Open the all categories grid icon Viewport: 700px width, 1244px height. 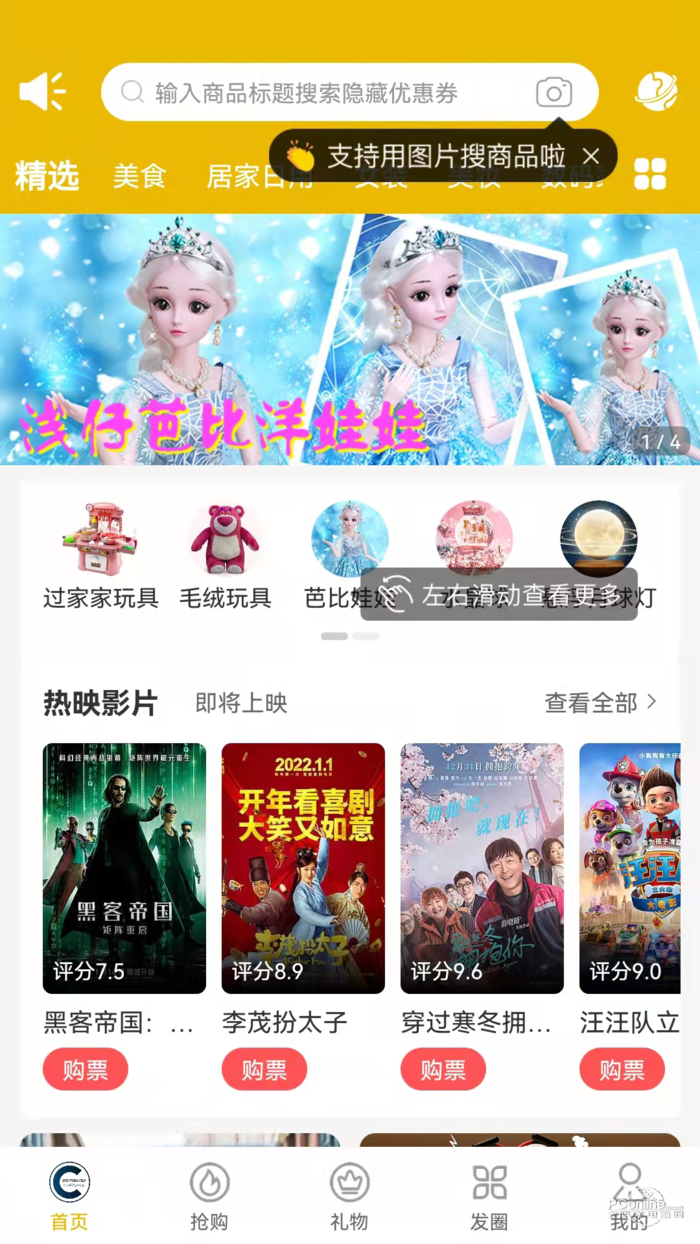(650, 174)
